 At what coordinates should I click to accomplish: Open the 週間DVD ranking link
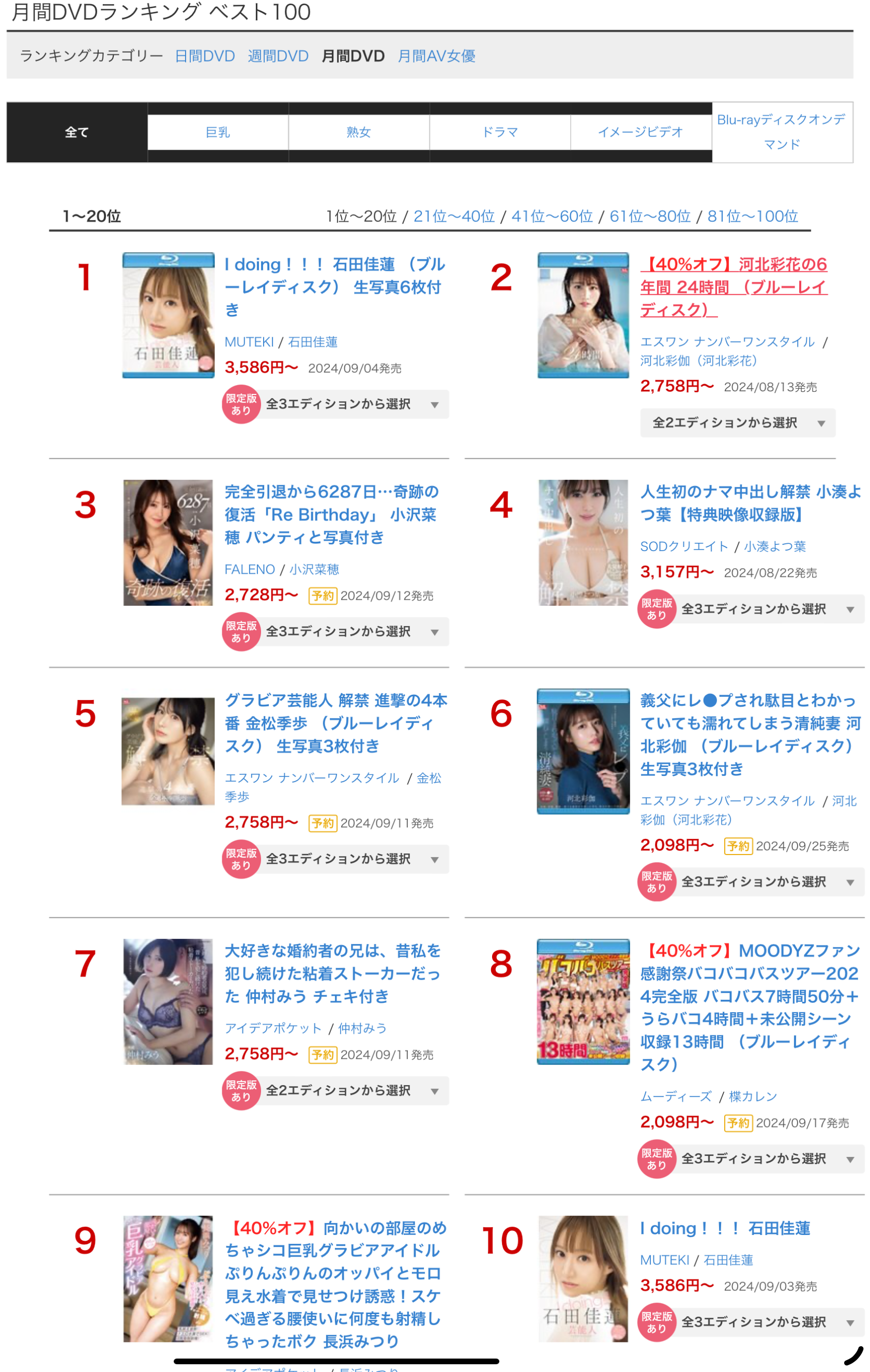[x=278, y=56]
